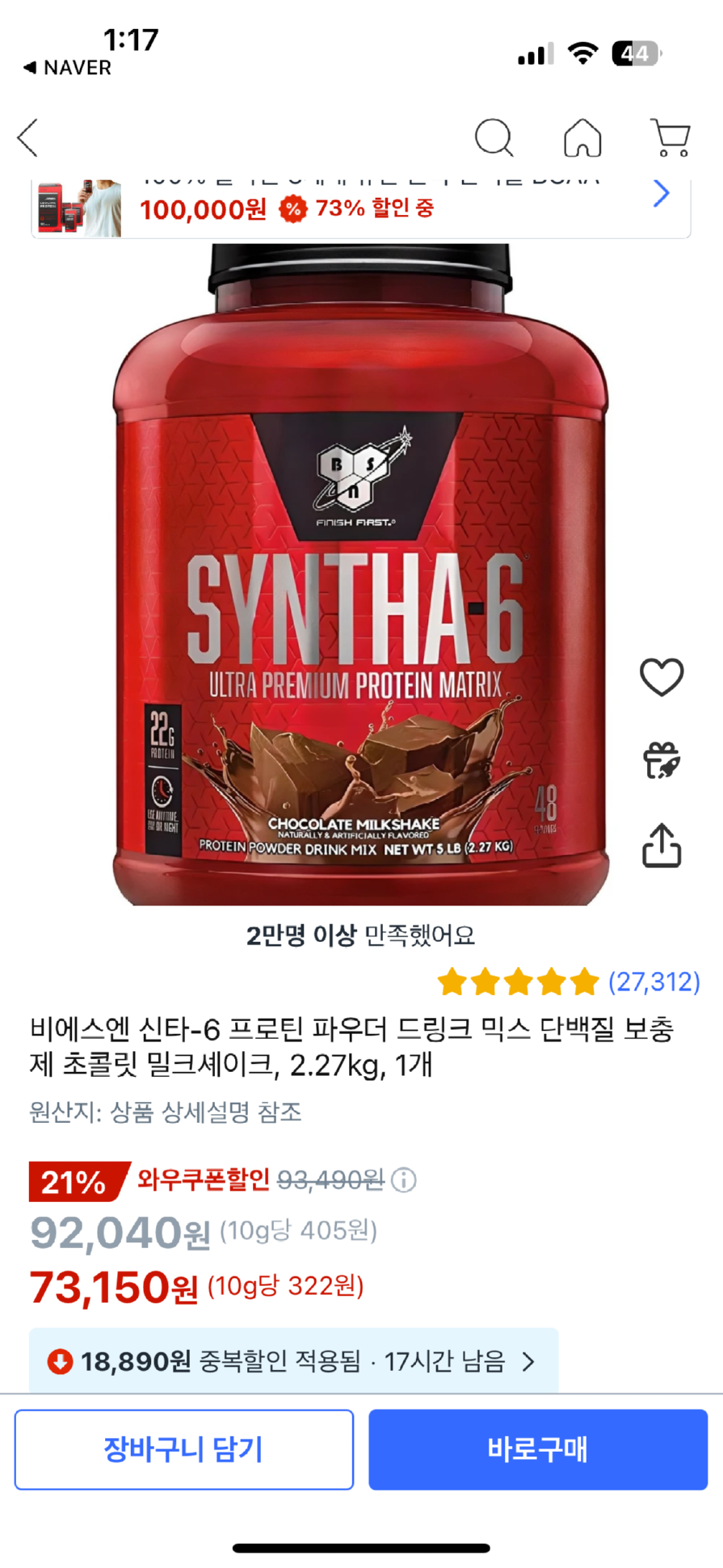
Task: Expand the 18,890원 중복할인 적용됨 row
Action: pos(293,1361)
